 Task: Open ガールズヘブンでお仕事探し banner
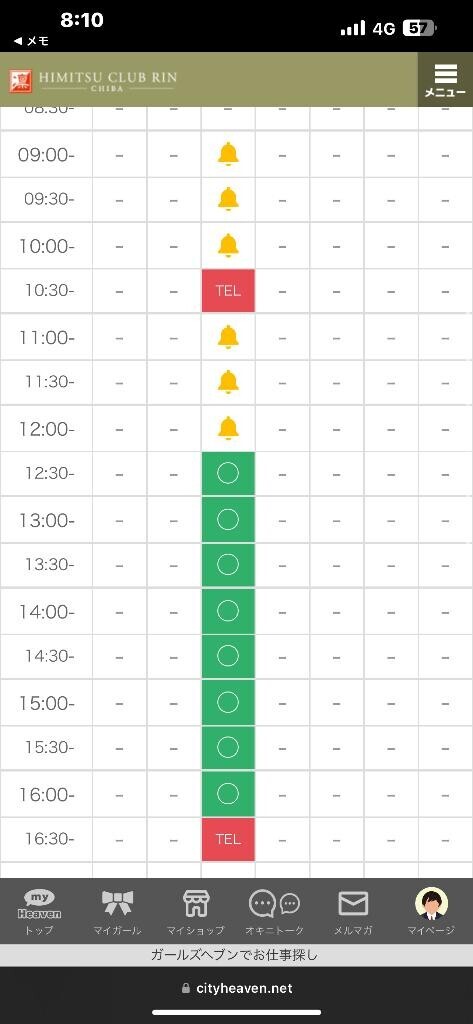[236, 955]
